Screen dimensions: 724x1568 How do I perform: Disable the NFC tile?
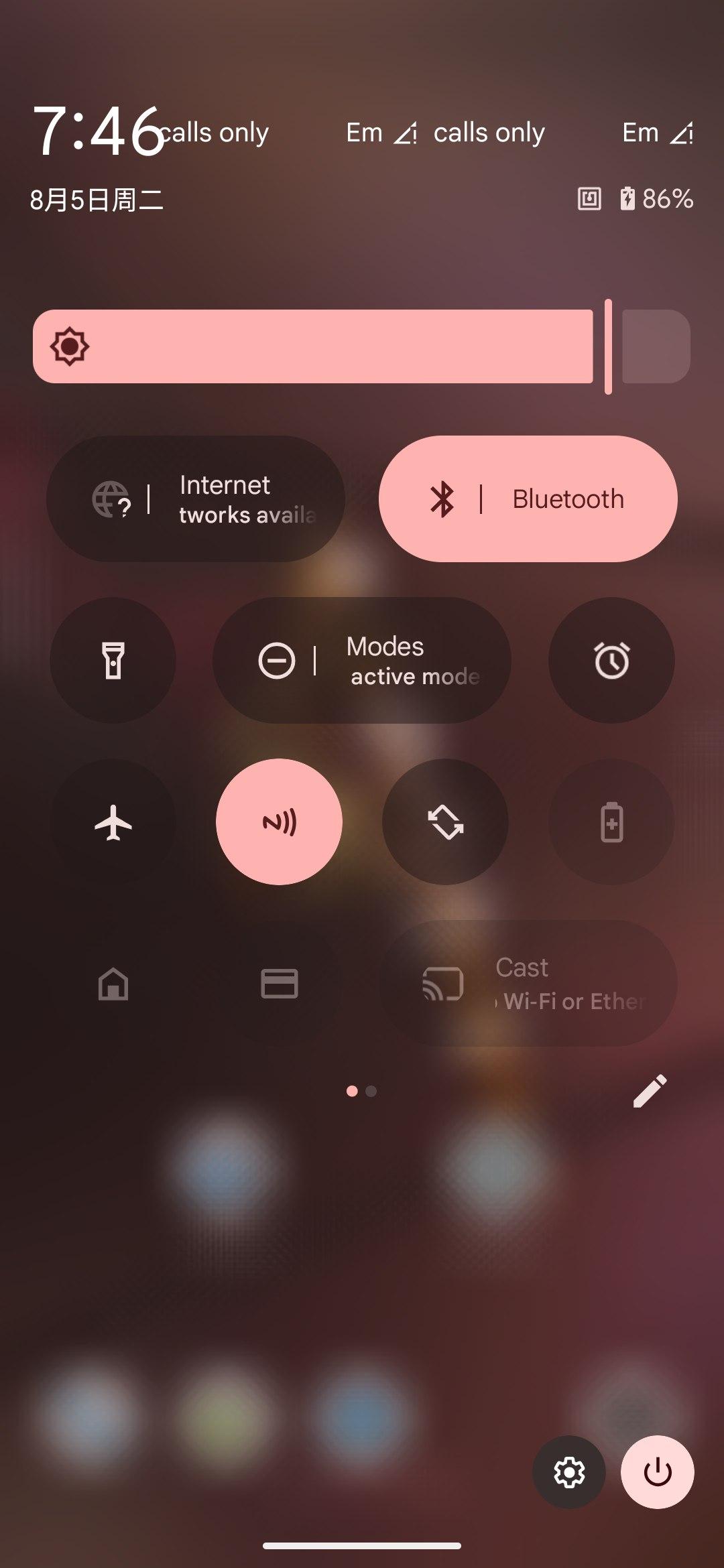pos(280,822)
